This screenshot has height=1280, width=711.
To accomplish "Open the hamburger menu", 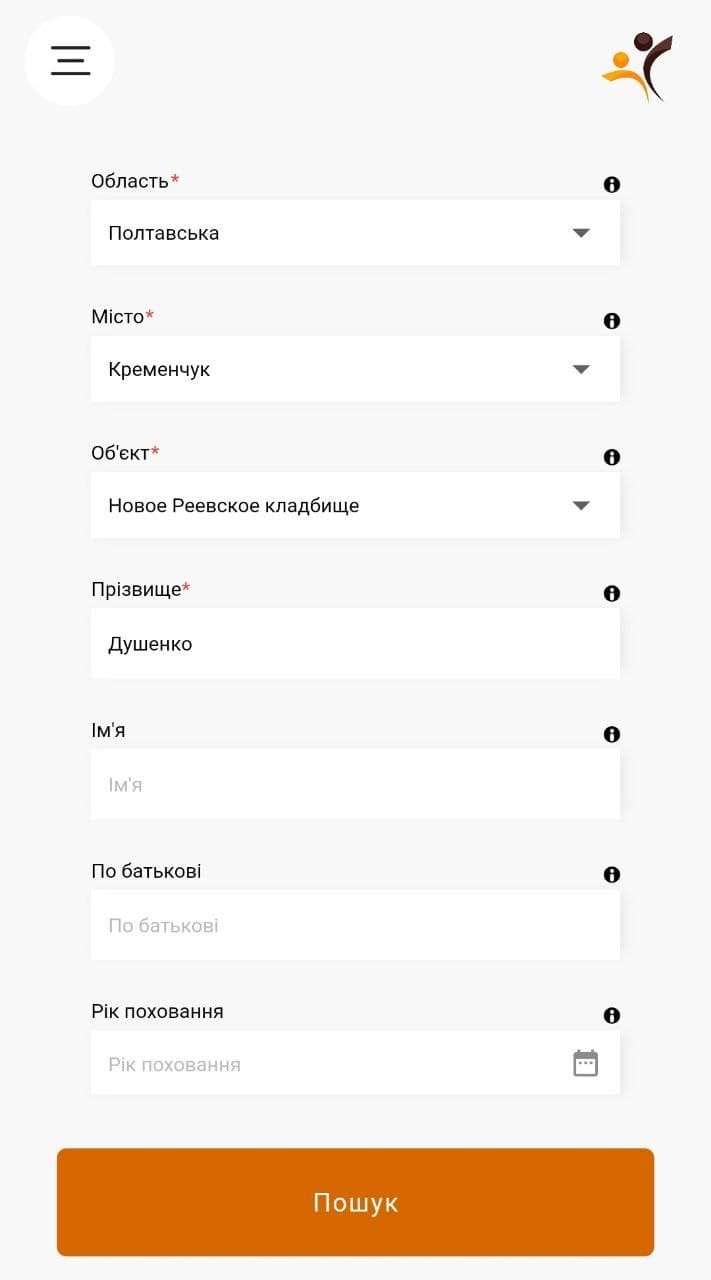I will 70,61.
